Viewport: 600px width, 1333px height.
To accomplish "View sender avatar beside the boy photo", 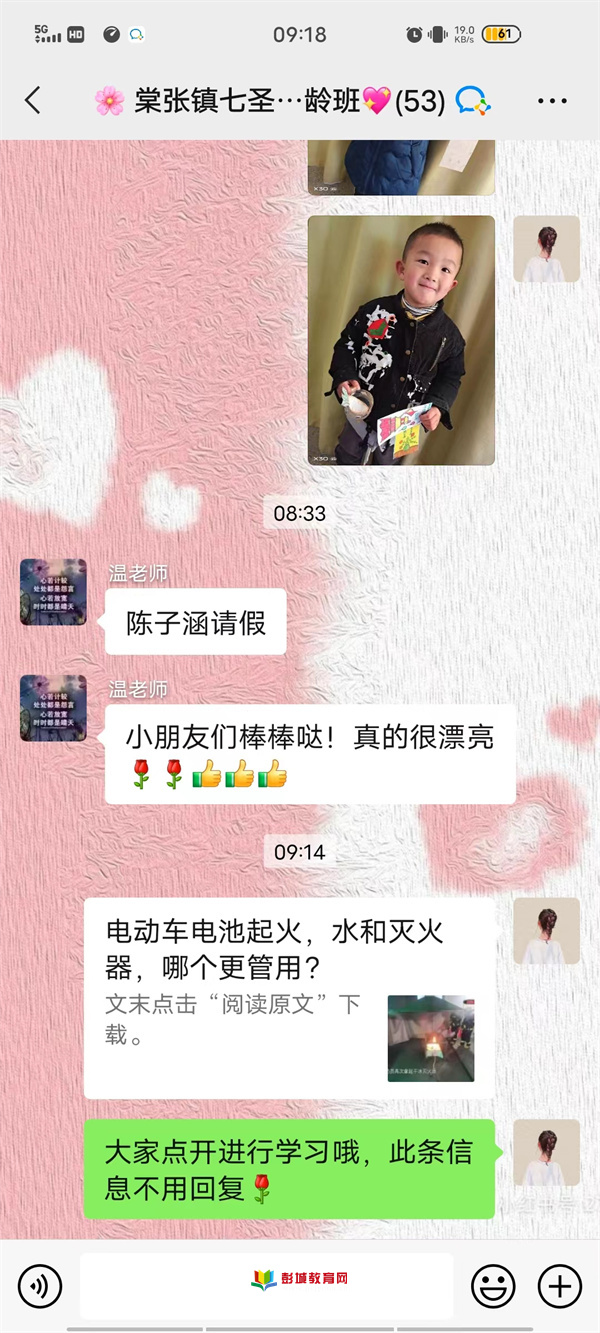I will 546,248.
